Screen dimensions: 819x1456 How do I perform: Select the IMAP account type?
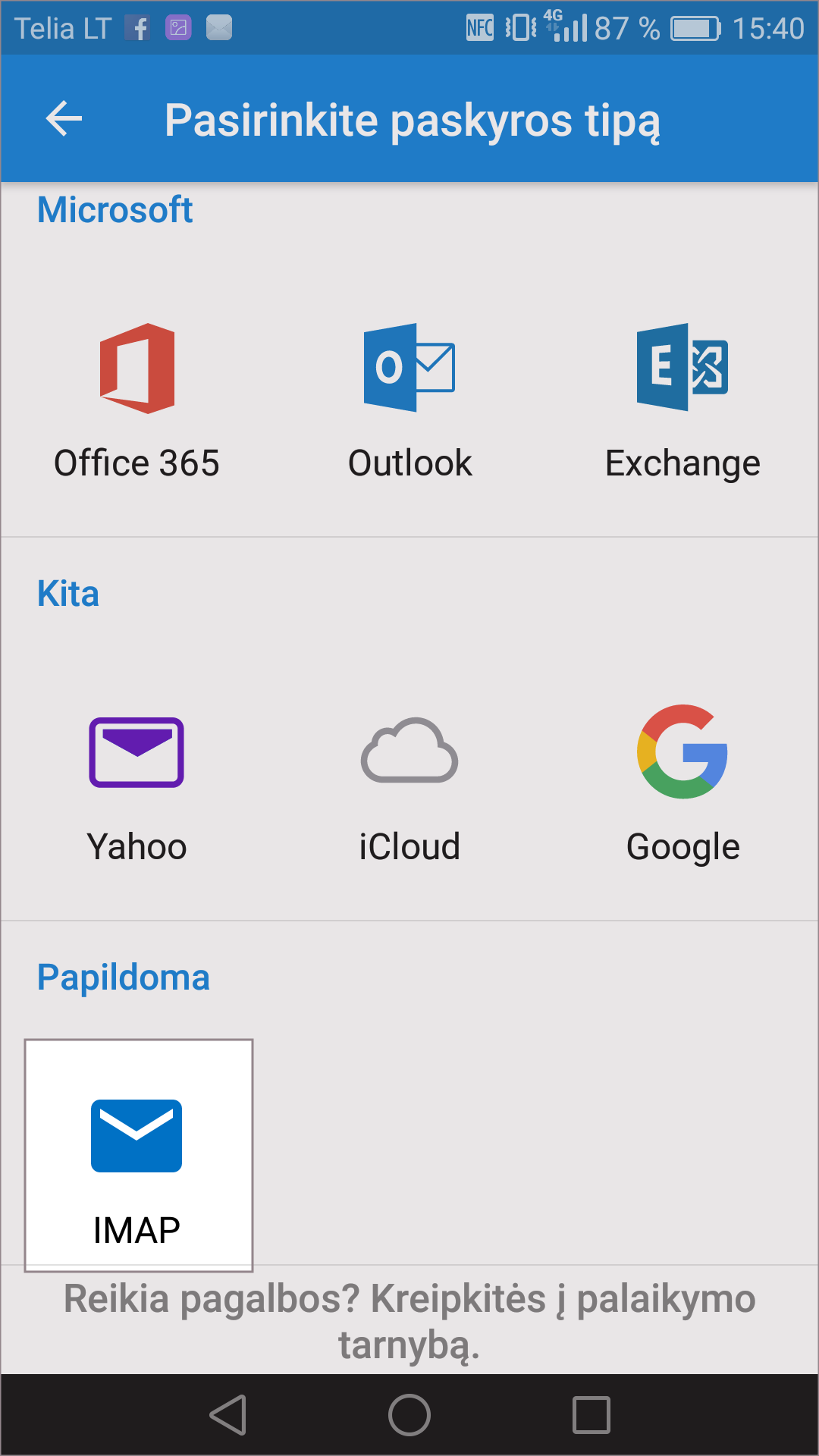(138, 1154)
